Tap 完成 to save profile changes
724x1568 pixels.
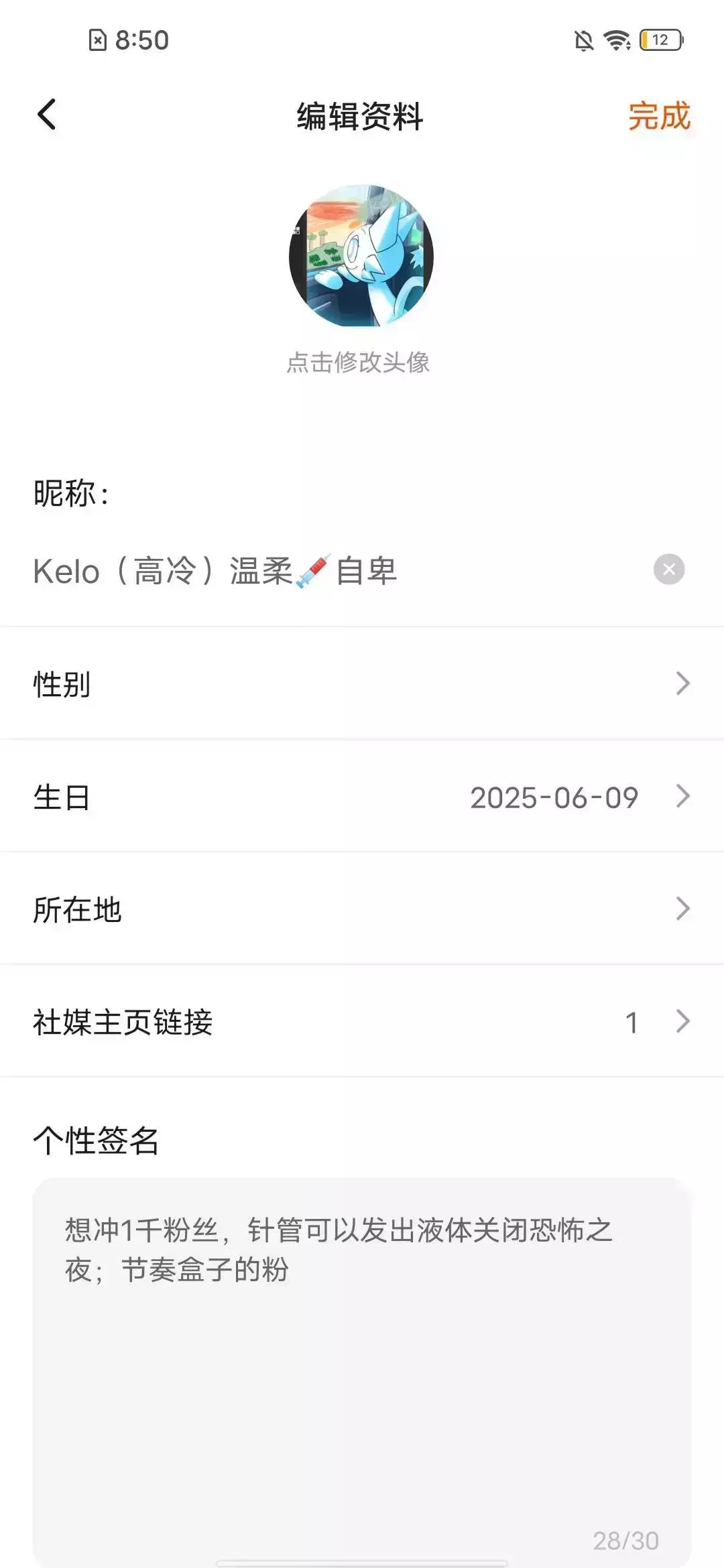point(659,116)
